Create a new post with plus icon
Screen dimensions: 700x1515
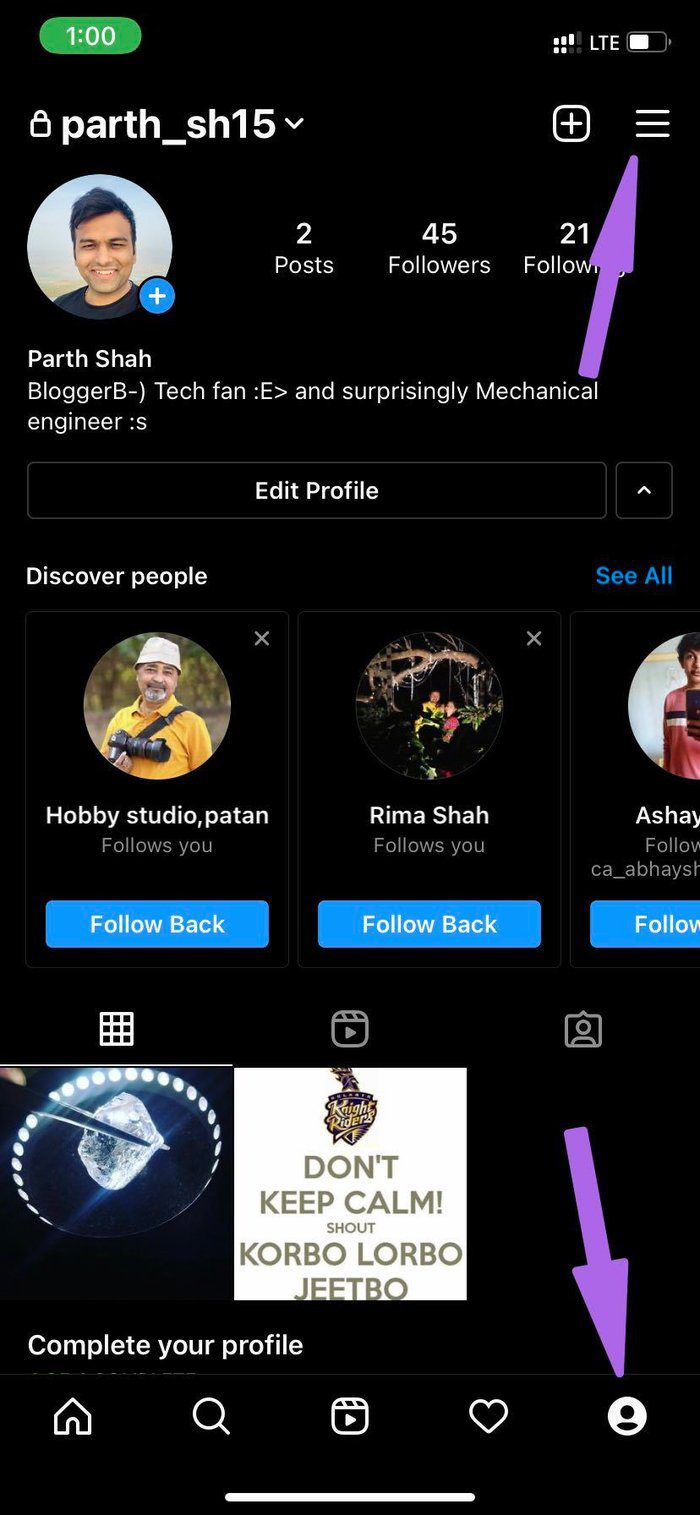click(571, 124)
